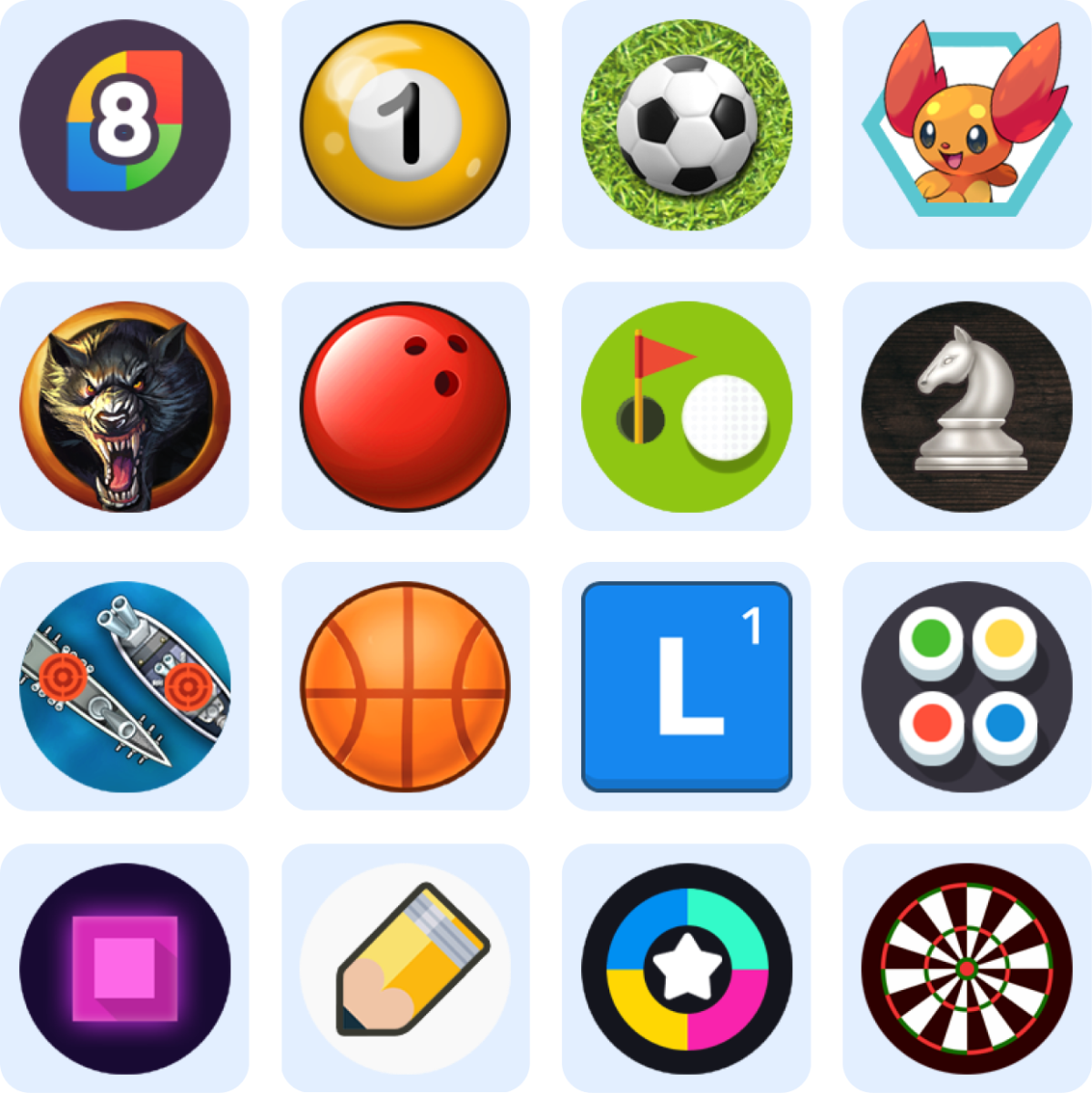The width and height of the screenshot is (1092, 1093).
Task: Select the orange creature game tile
Action: click(967, 125)
